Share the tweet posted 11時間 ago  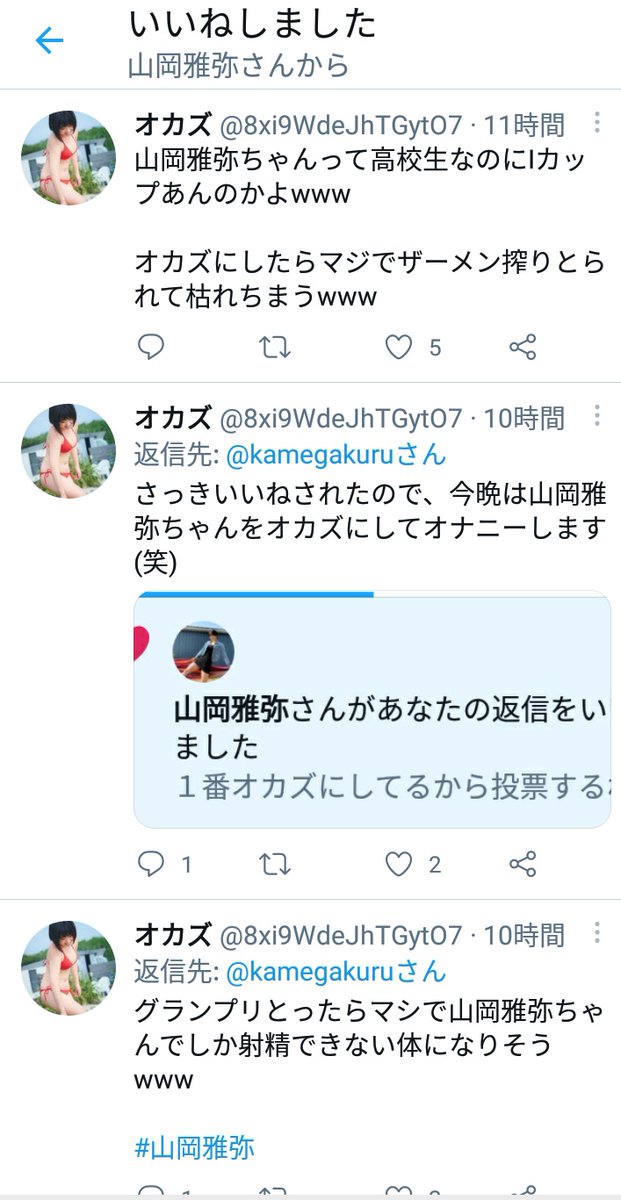pyautogui.click(x=522, y=347)
